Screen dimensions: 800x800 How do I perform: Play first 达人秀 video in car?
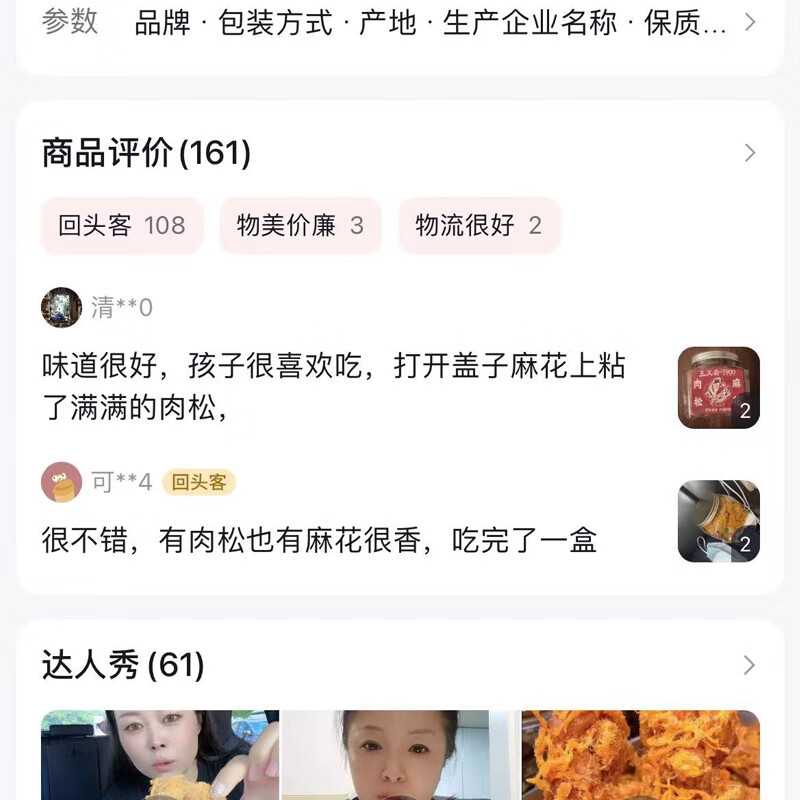(x=160, y=755)
